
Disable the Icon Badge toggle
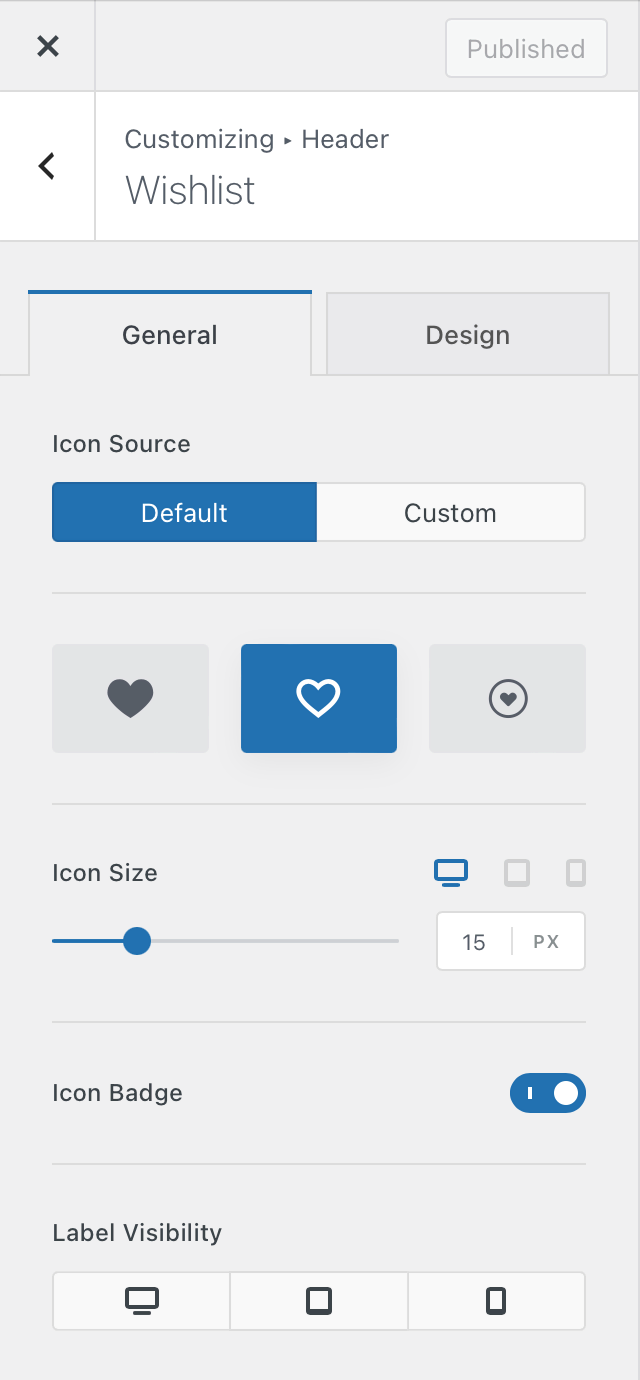[548, 1093]
